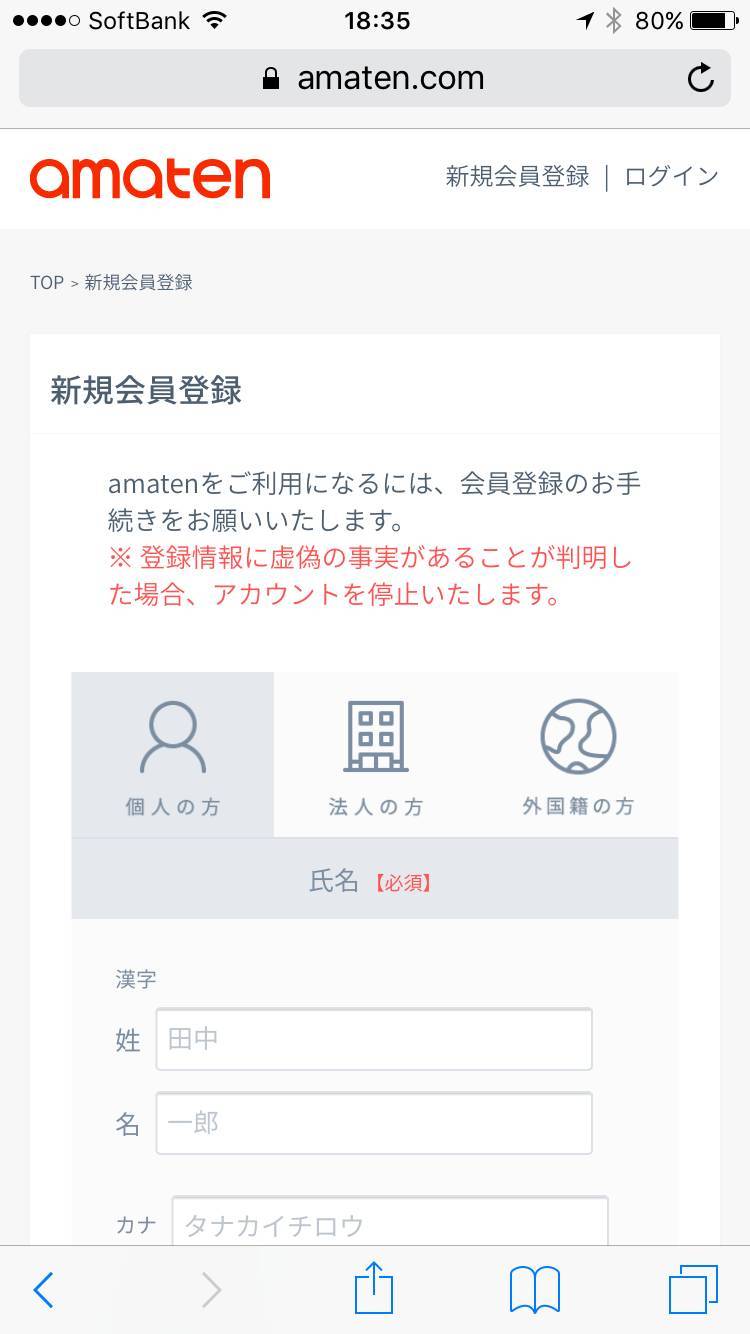The width and height of the screenshot is (750, 1334).
Task: Focus the カナ field タナカイチロウ
Action: click(390, 1221)
